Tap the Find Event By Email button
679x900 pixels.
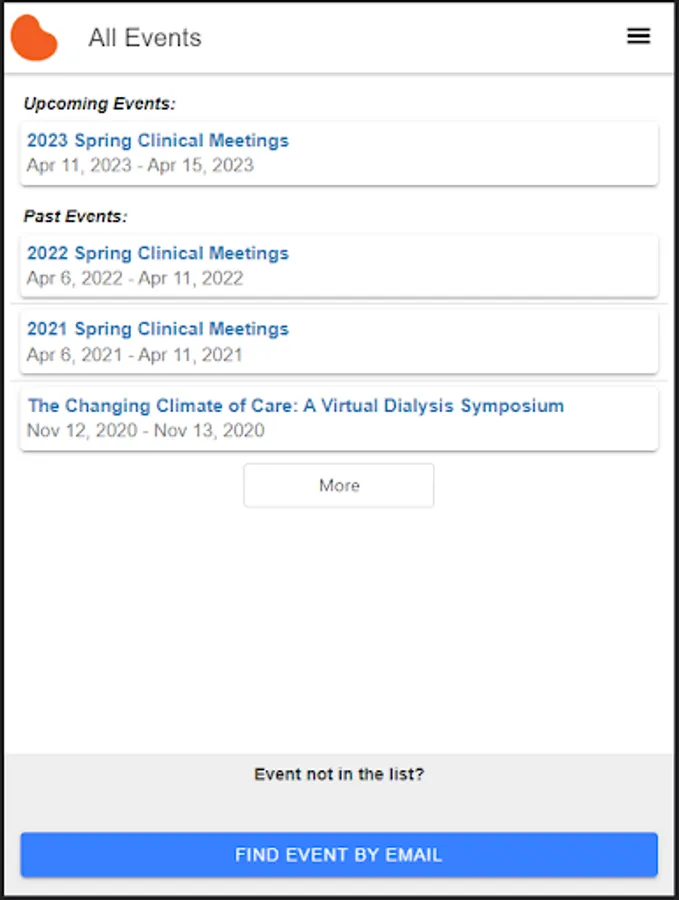[x=339, y=855]
